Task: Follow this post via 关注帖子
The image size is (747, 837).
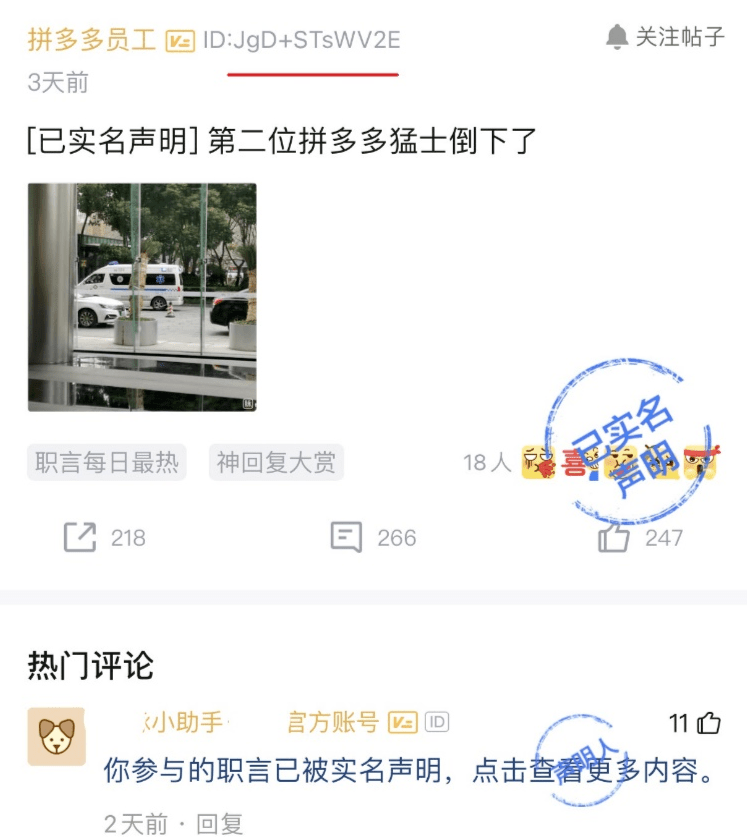Action: coord(665,37)
